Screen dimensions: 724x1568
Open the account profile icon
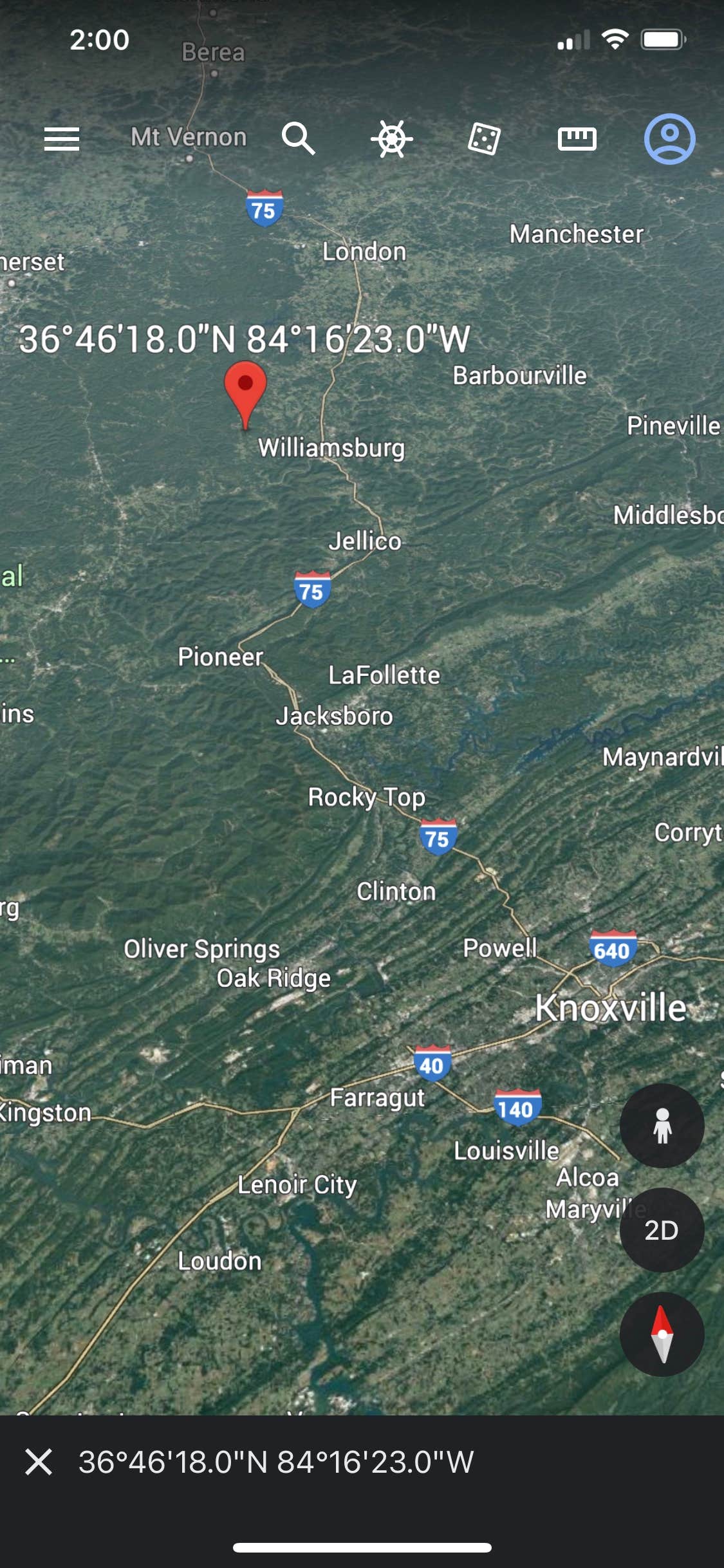pyautogui.click(x=669, y=139)
